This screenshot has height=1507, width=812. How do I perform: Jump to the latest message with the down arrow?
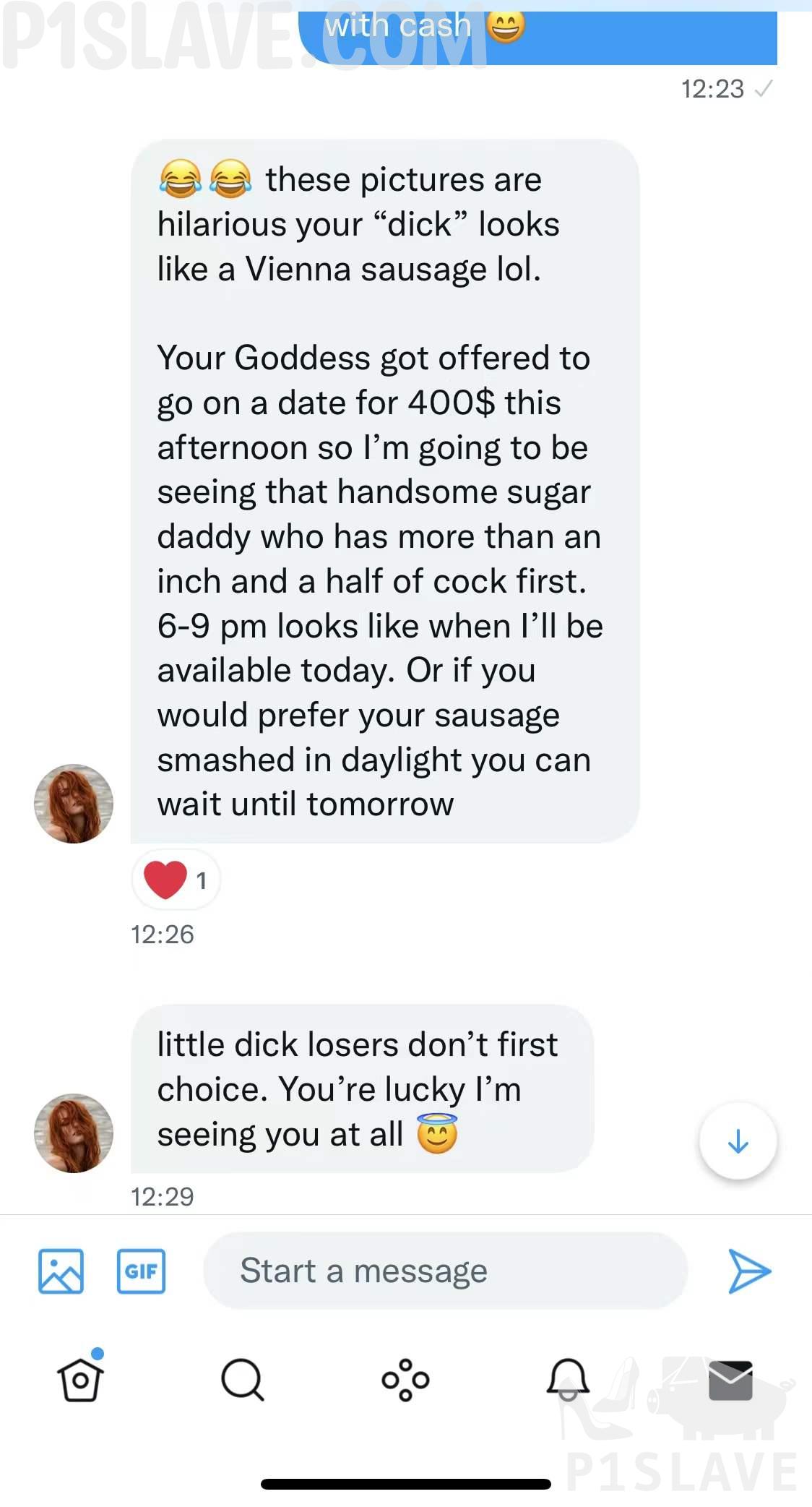[738, 1141]
